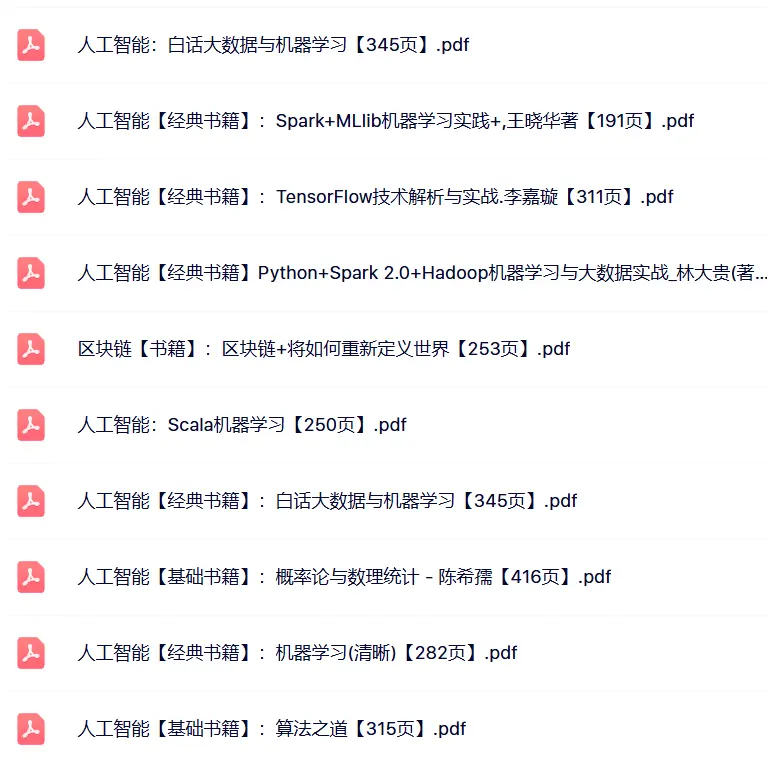Open Python+Spark 2.0+Hadoop机器学习与大数据实战 file
The image size is (767, 764).
[x=422, y=273]
